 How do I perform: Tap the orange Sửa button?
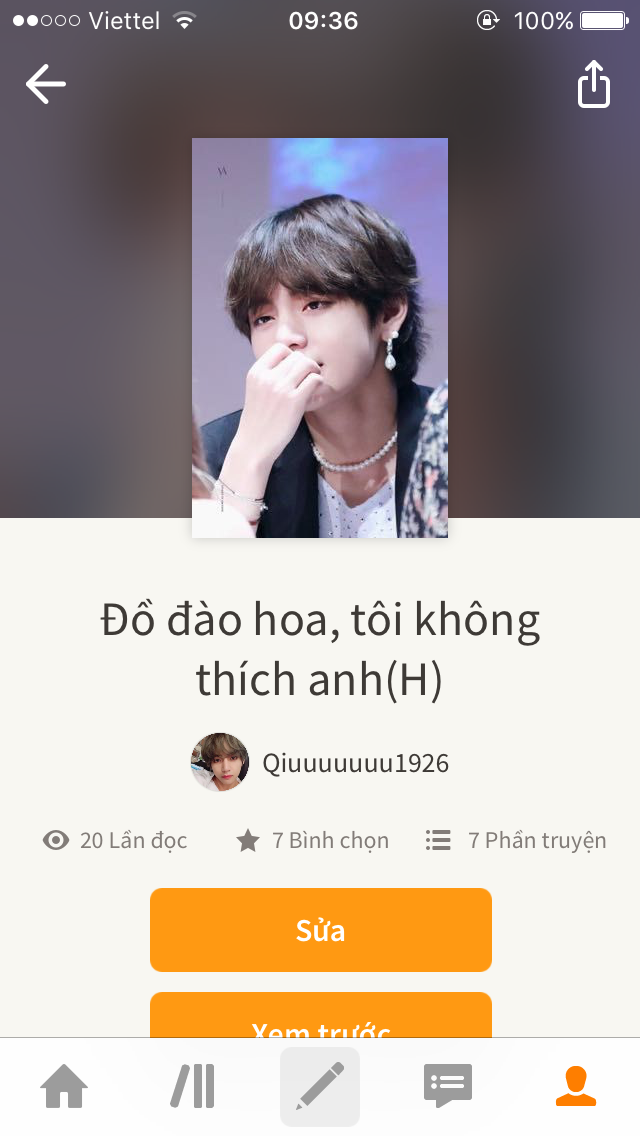tap(320, 930)
